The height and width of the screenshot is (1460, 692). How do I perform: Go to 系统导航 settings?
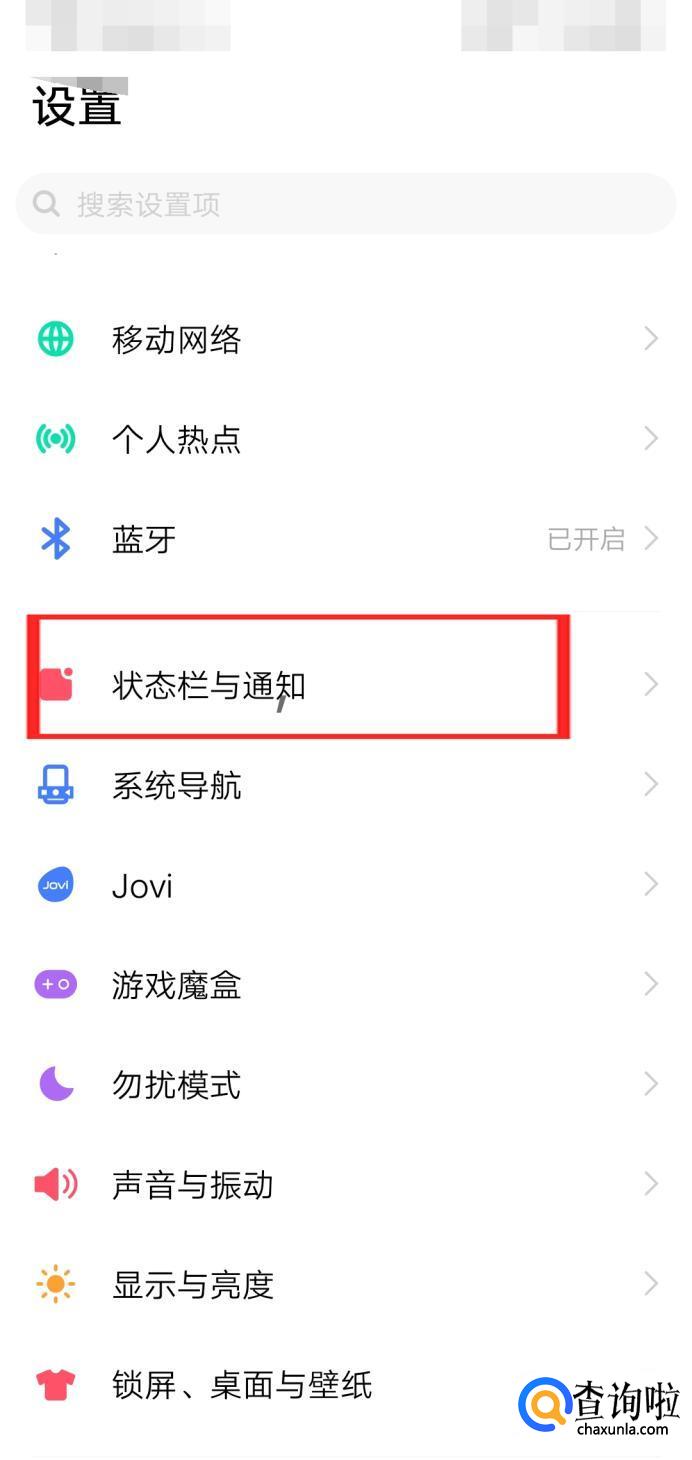pyautogui.click(x=346, y=785)
